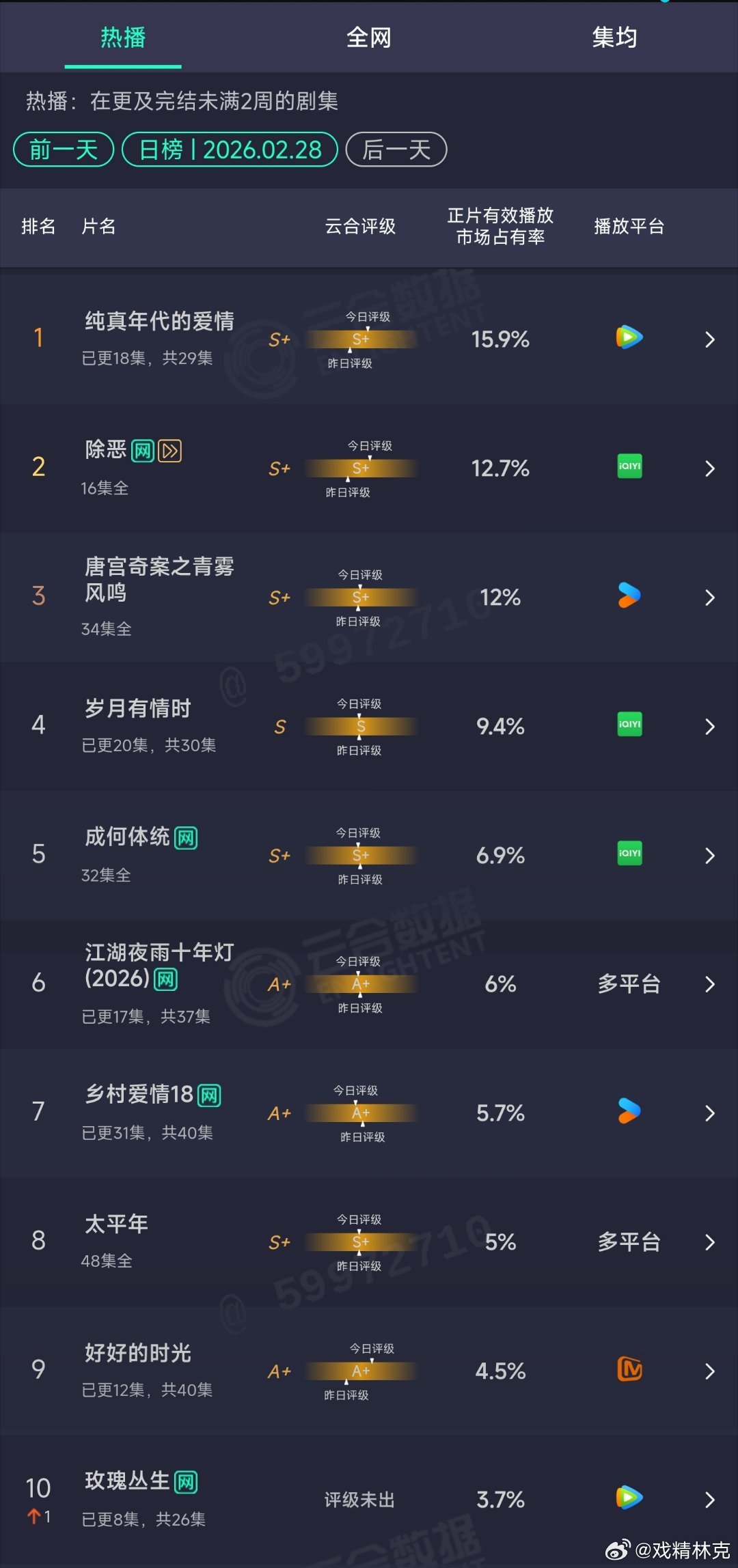The width and height of the screenshot is (738, 1568).
Task: Expand the row arrow for 江湖夜雨十年灯
Action: click(709, 983)
